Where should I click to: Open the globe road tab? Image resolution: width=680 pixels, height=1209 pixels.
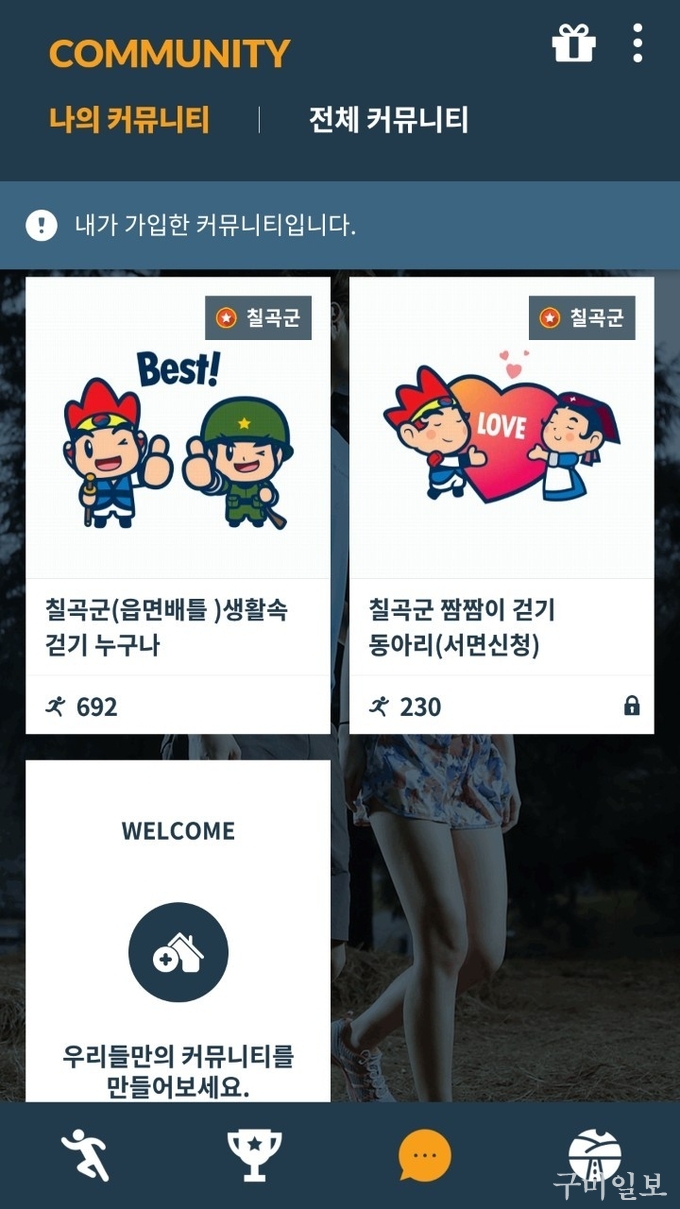click(x=594, y=1156)
